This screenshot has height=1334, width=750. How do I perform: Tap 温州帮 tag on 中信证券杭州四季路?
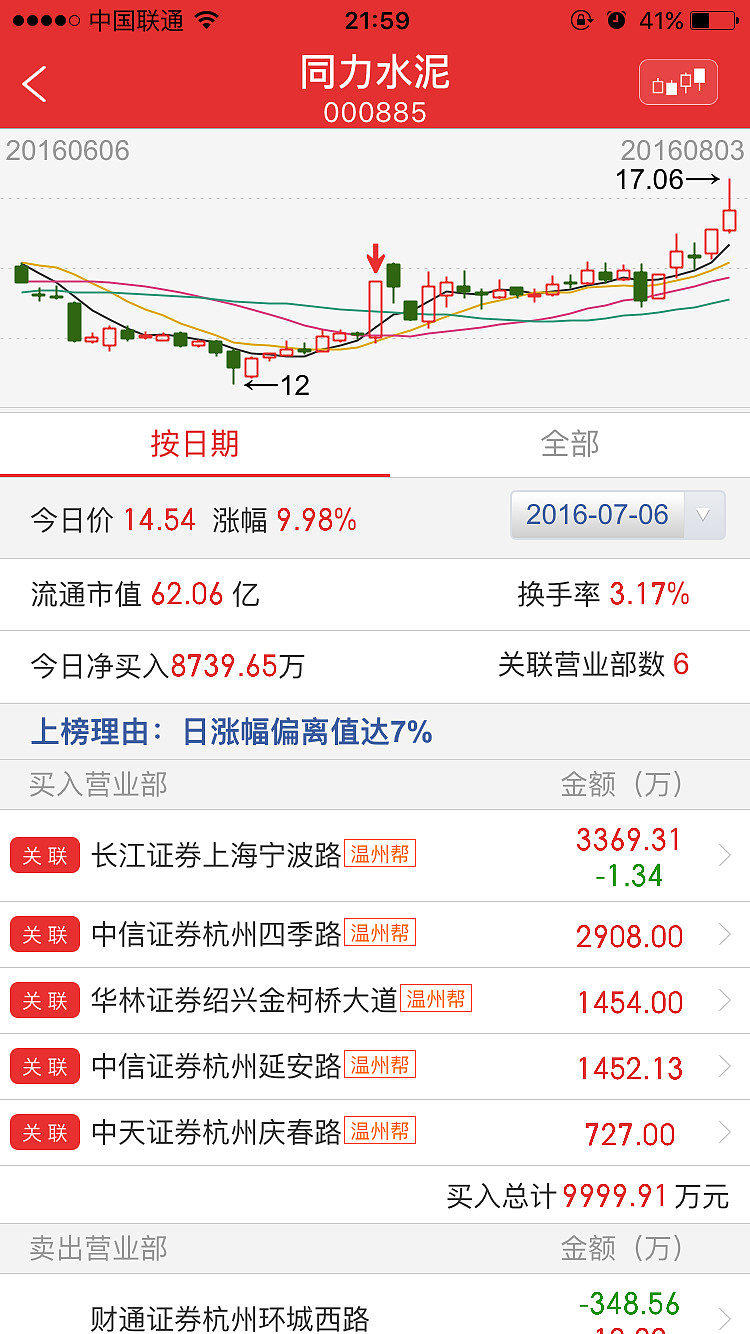pos(380,933)
